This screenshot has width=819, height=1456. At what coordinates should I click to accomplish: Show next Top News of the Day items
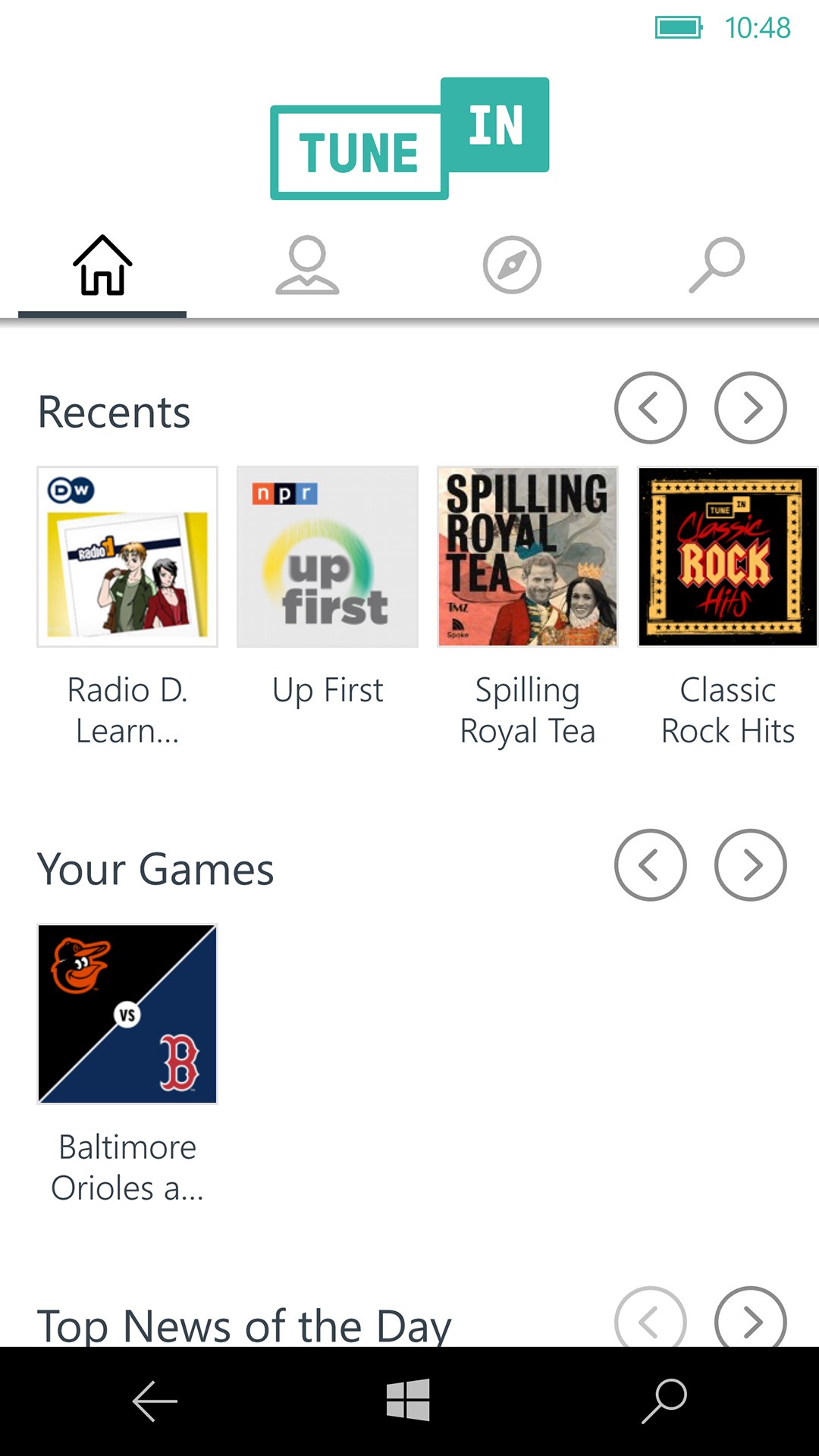750,1320
